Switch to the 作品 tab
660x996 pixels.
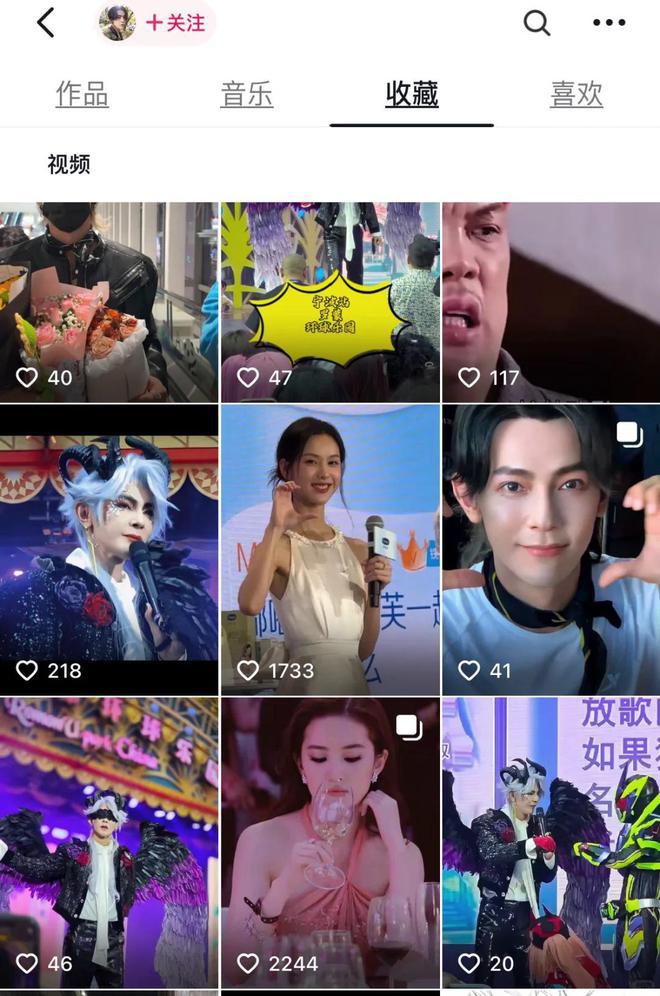pos(82,95)
